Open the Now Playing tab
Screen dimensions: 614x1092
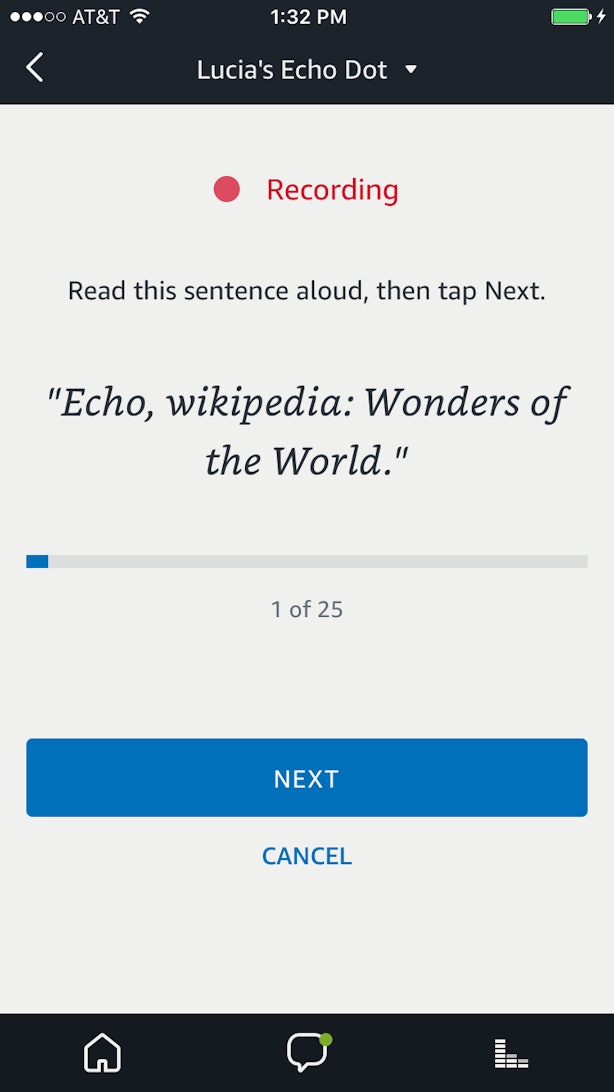pyautogui.click(x=511, y=1053)
